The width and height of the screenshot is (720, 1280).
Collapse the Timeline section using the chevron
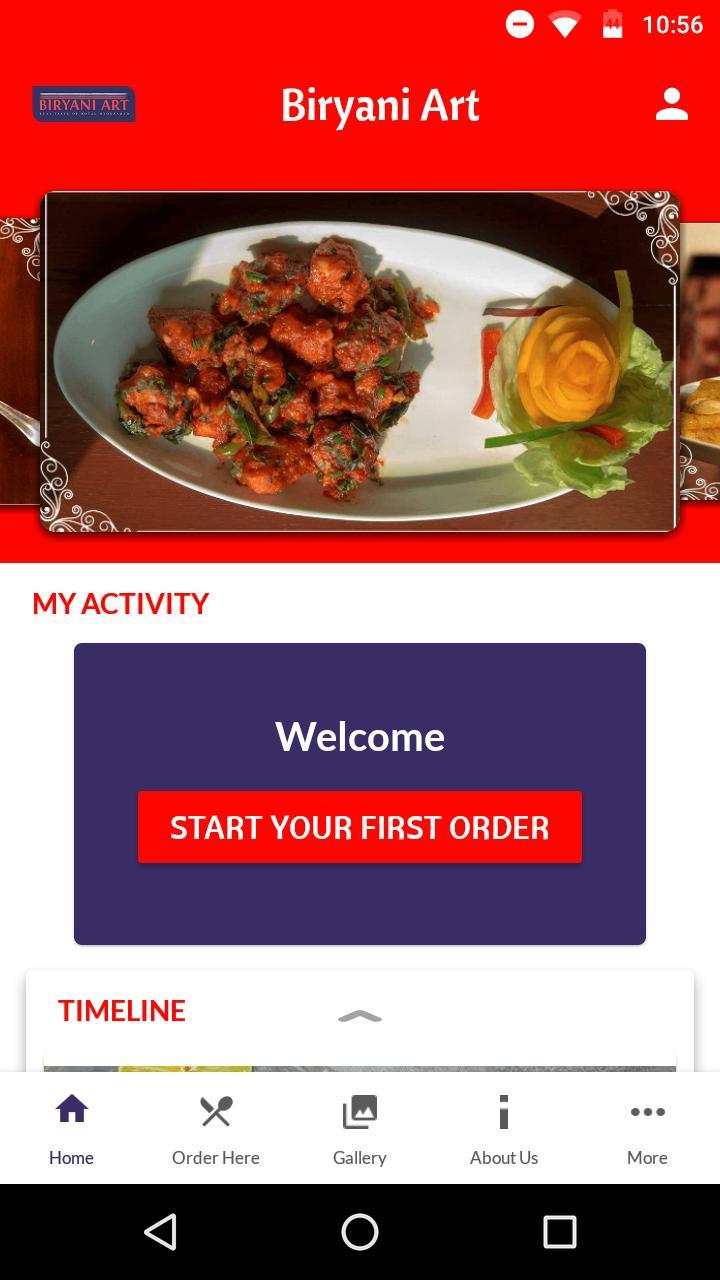(359, 1016)
